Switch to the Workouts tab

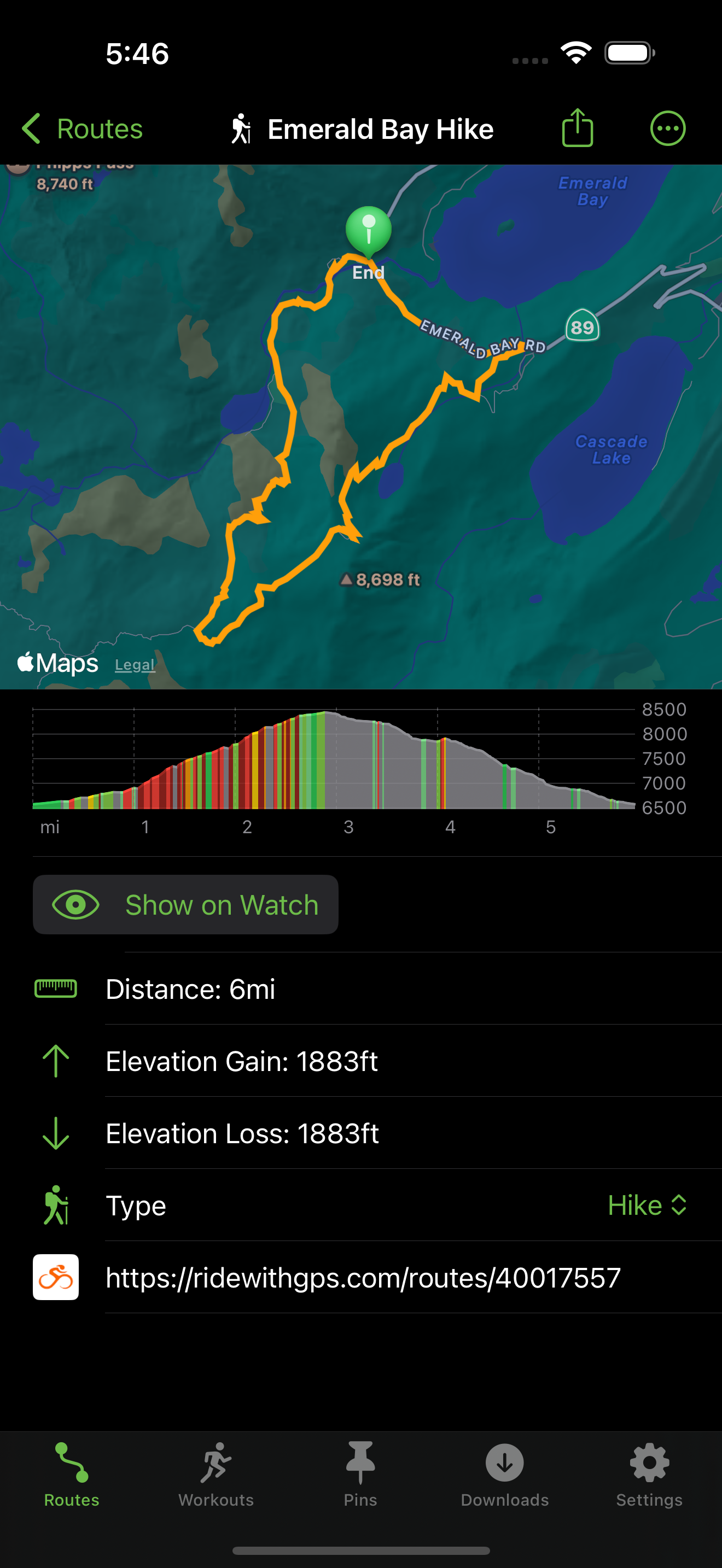click(x=216, y=1473)
